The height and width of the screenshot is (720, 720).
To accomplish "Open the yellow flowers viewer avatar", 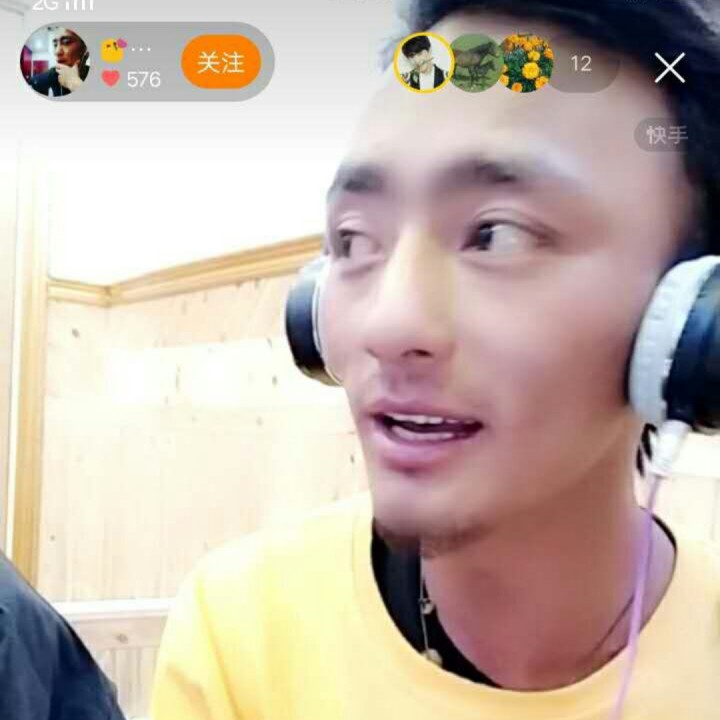I will pyautogui.click(x=526, y=63).
